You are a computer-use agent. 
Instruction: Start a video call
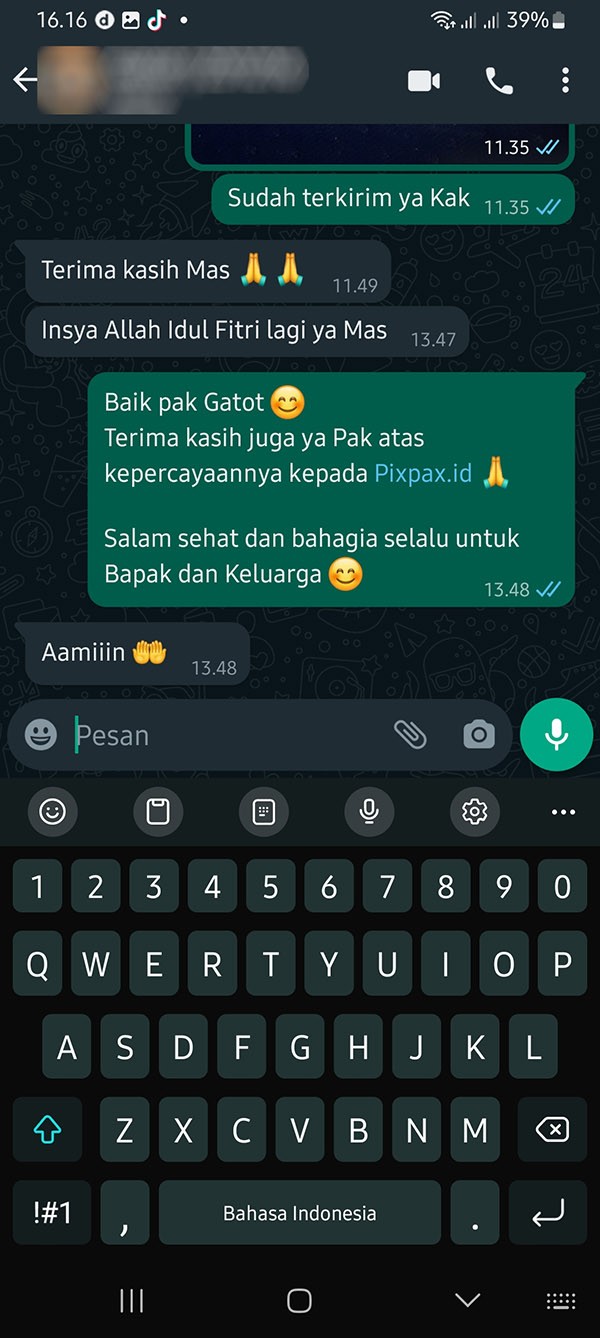coord(424,81)
